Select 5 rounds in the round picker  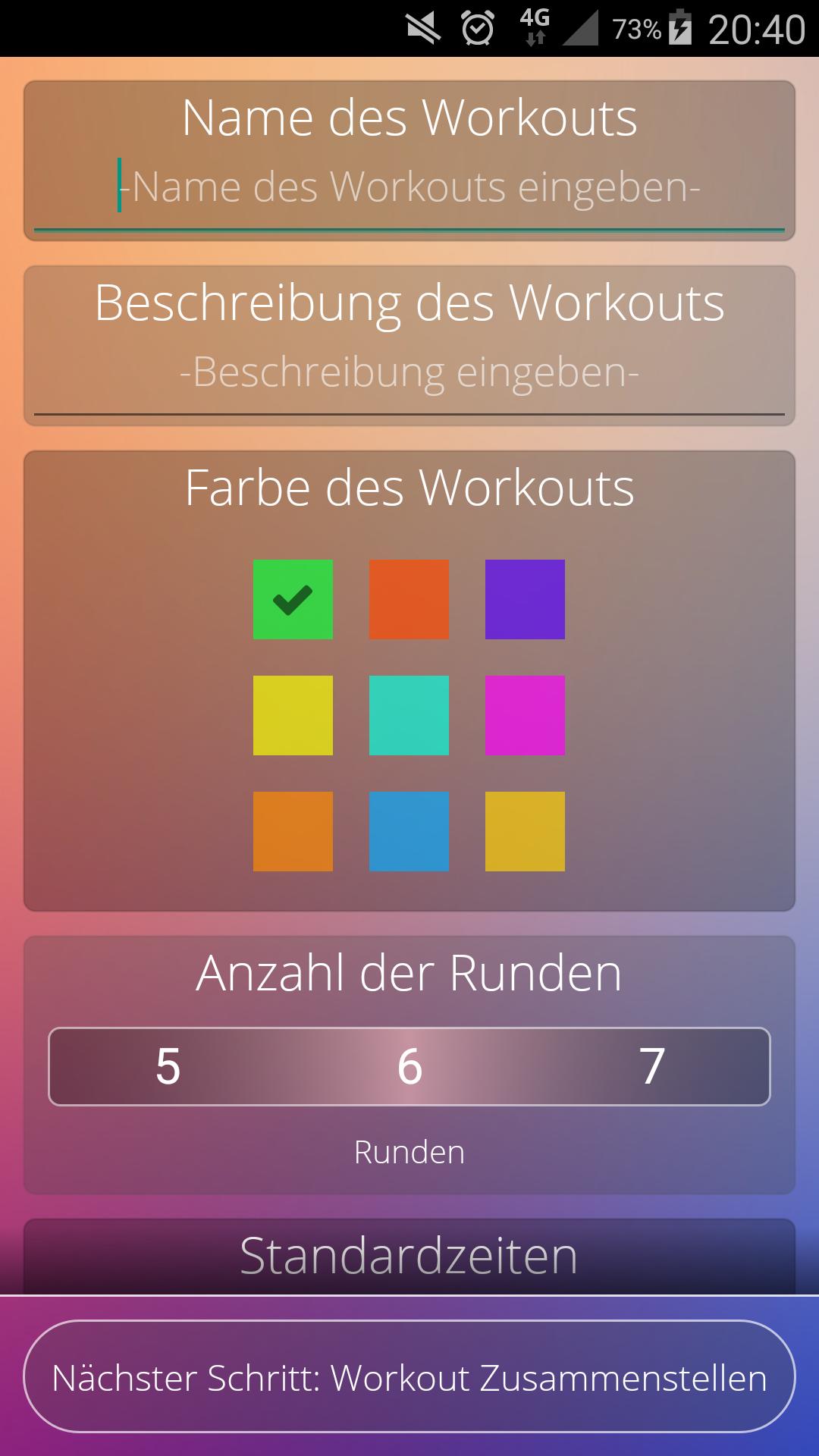coord(168,1068)
